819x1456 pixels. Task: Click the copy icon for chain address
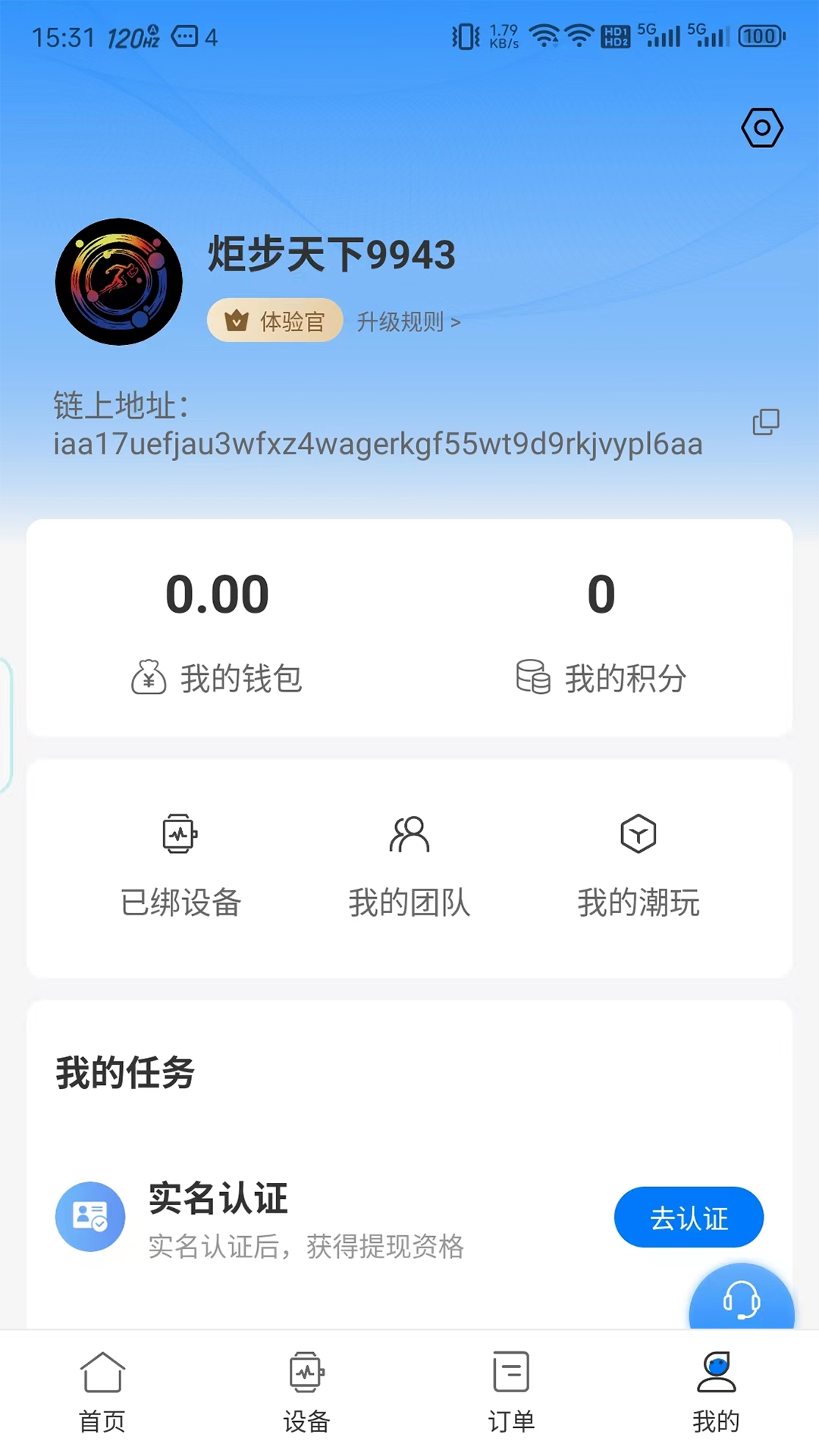765,423
